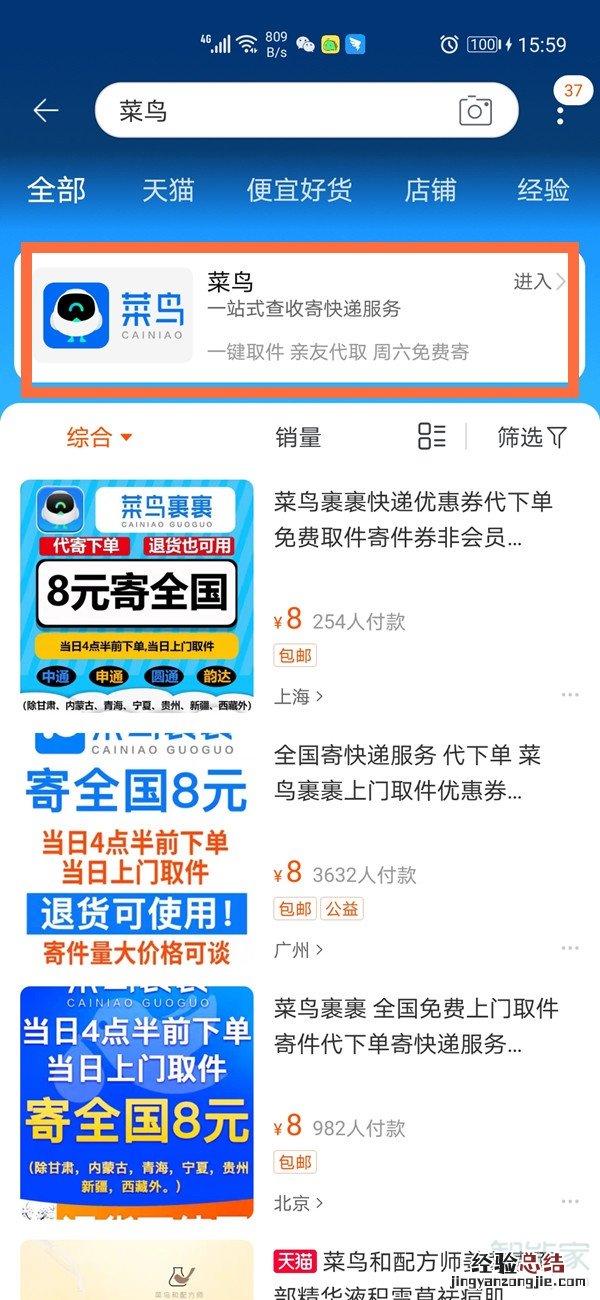Select the 便宜好货 tab
The height and width of the screenshot is (1300, 600).
tap(299, 190)
